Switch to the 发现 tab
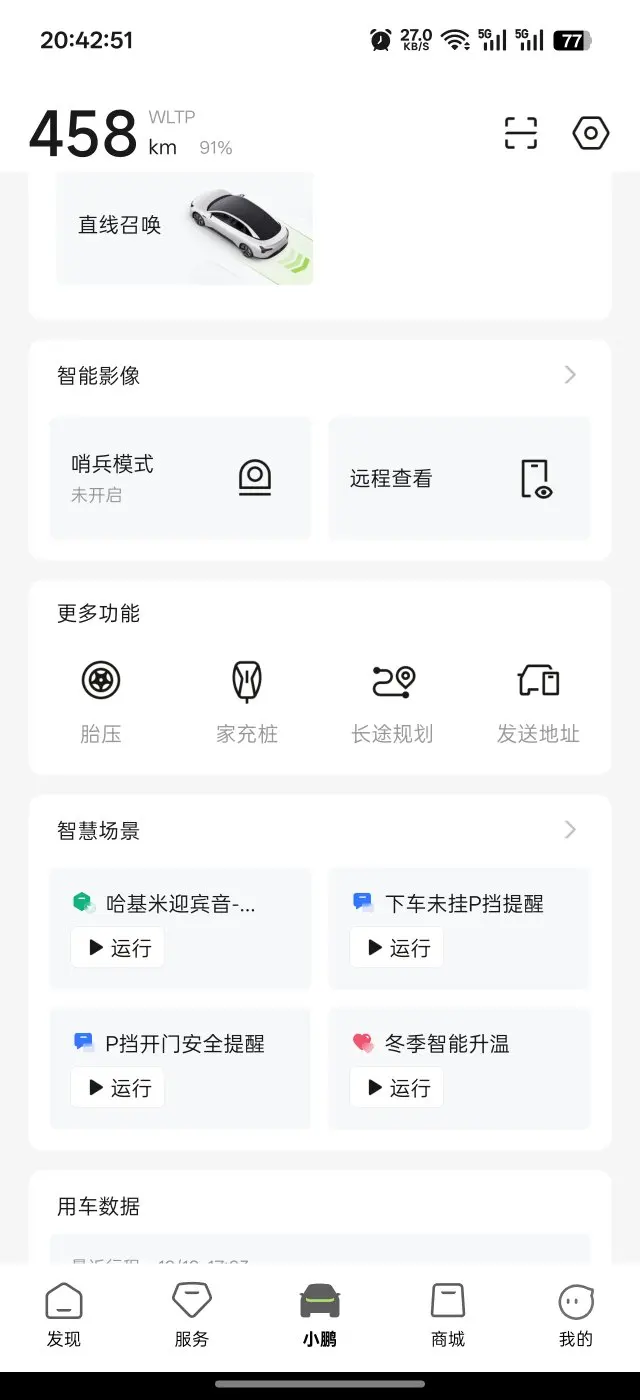This screenshot has height=1400, width=640. [x=64, y=1315]
